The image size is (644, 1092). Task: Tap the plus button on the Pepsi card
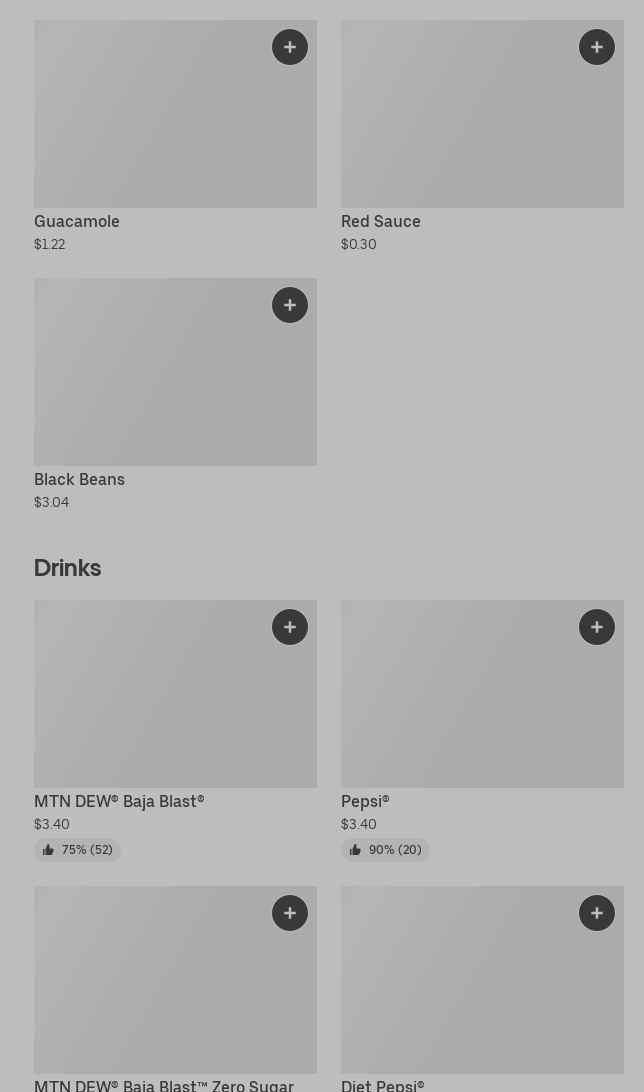click(597, 627)
